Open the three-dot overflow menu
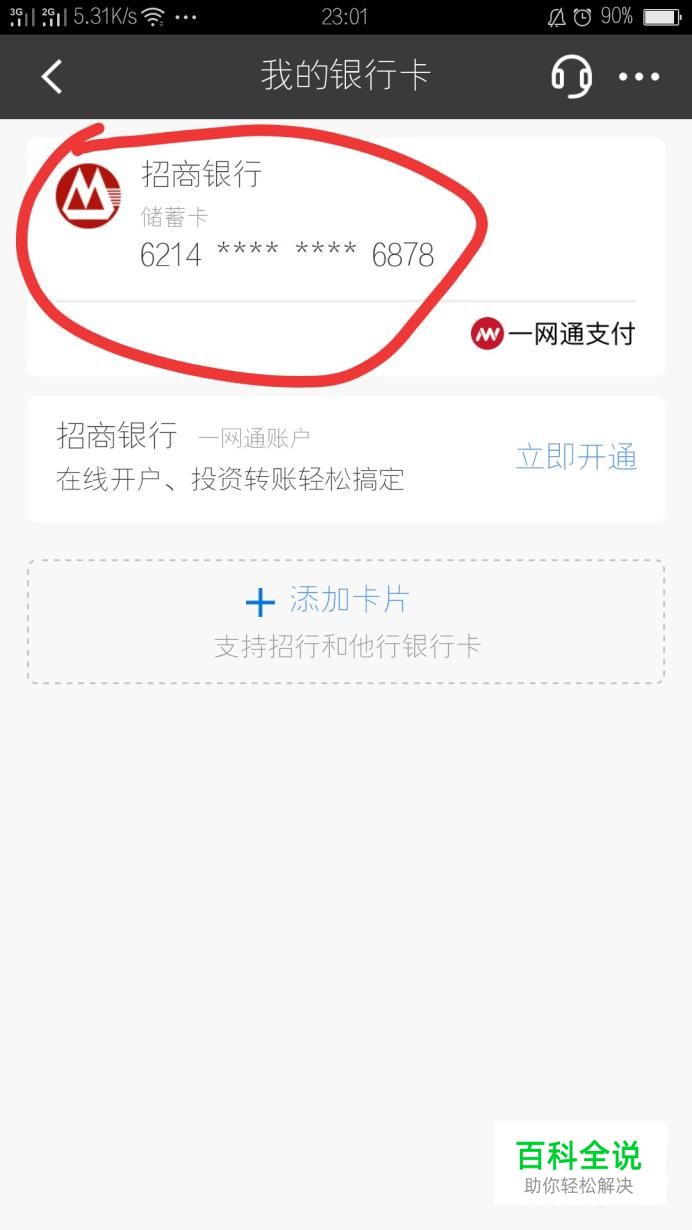 [x=639, y=76]
